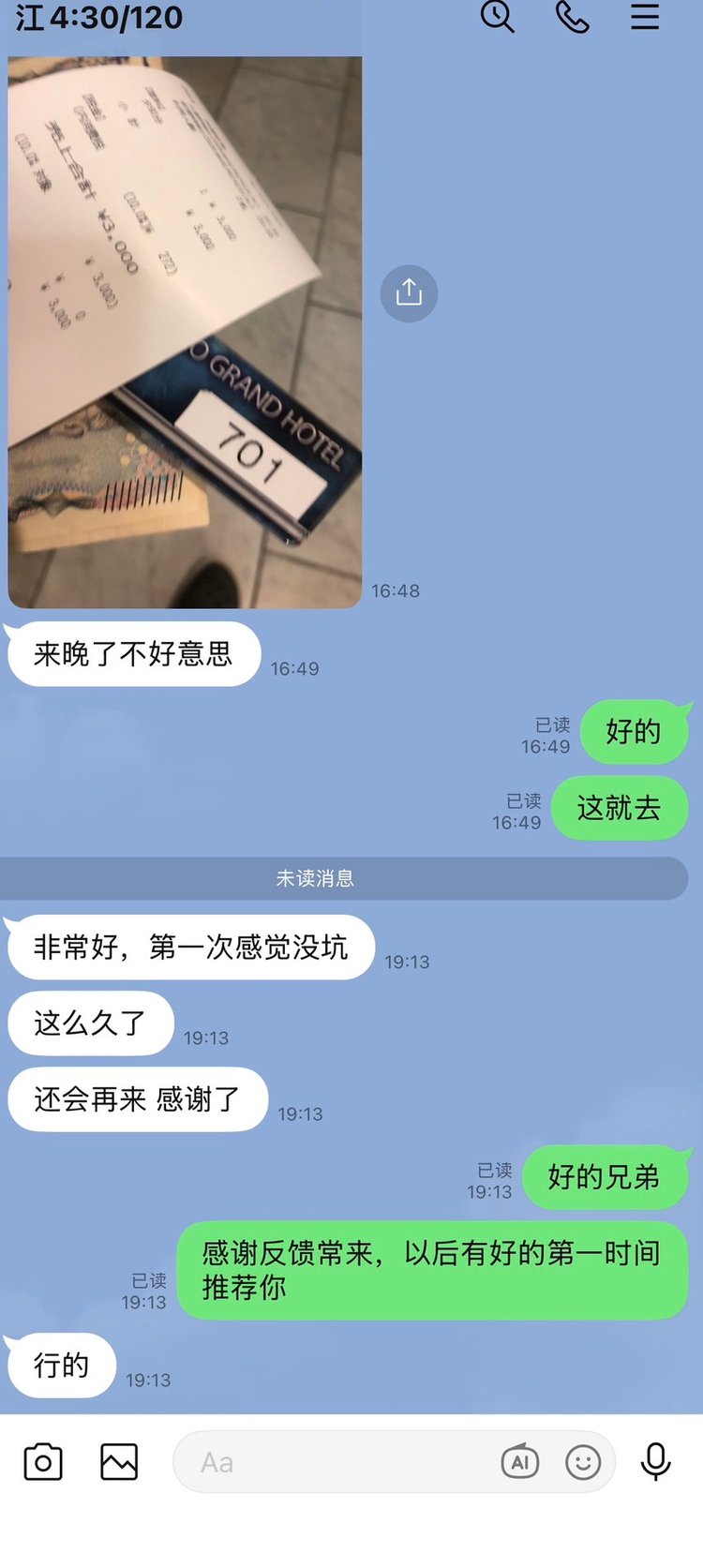
Task: Open the AI assistant in input field
Action: [519, 1462]
